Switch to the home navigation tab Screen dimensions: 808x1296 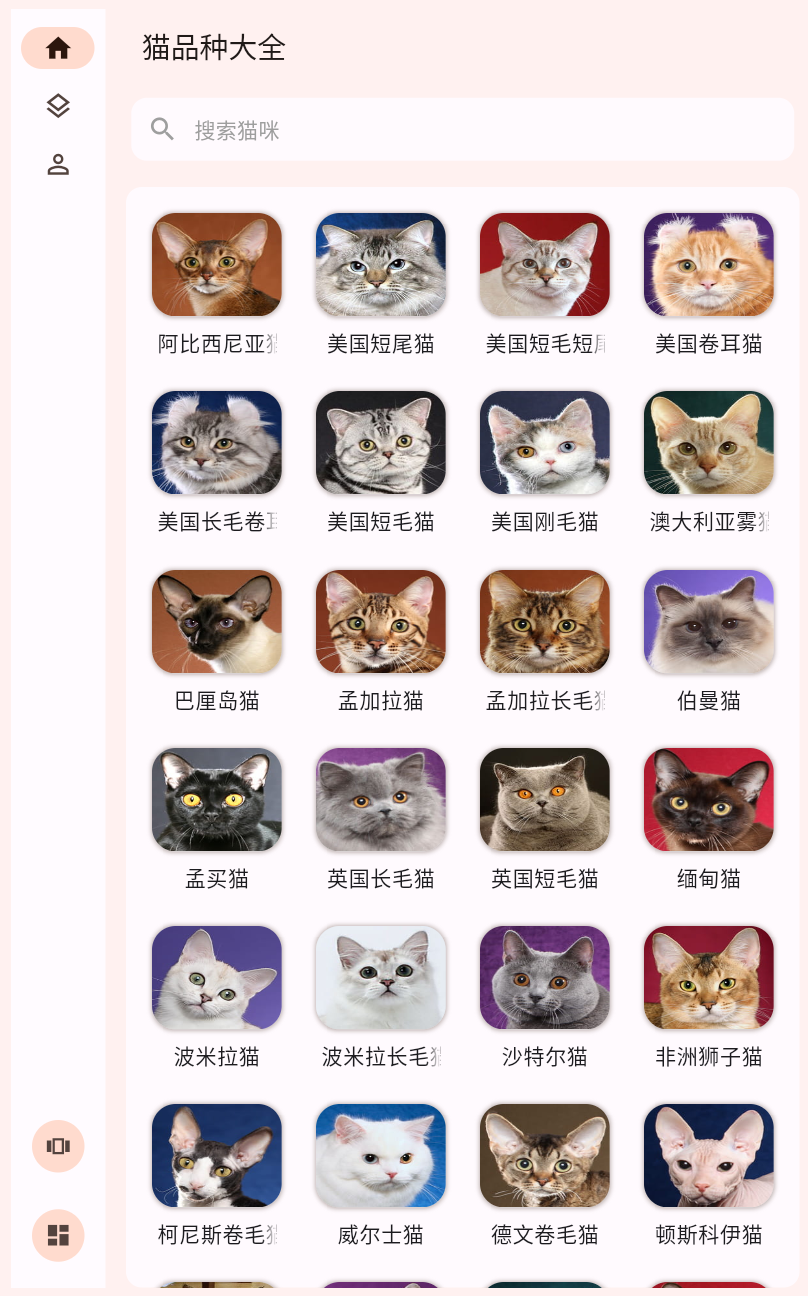[58, 48]
